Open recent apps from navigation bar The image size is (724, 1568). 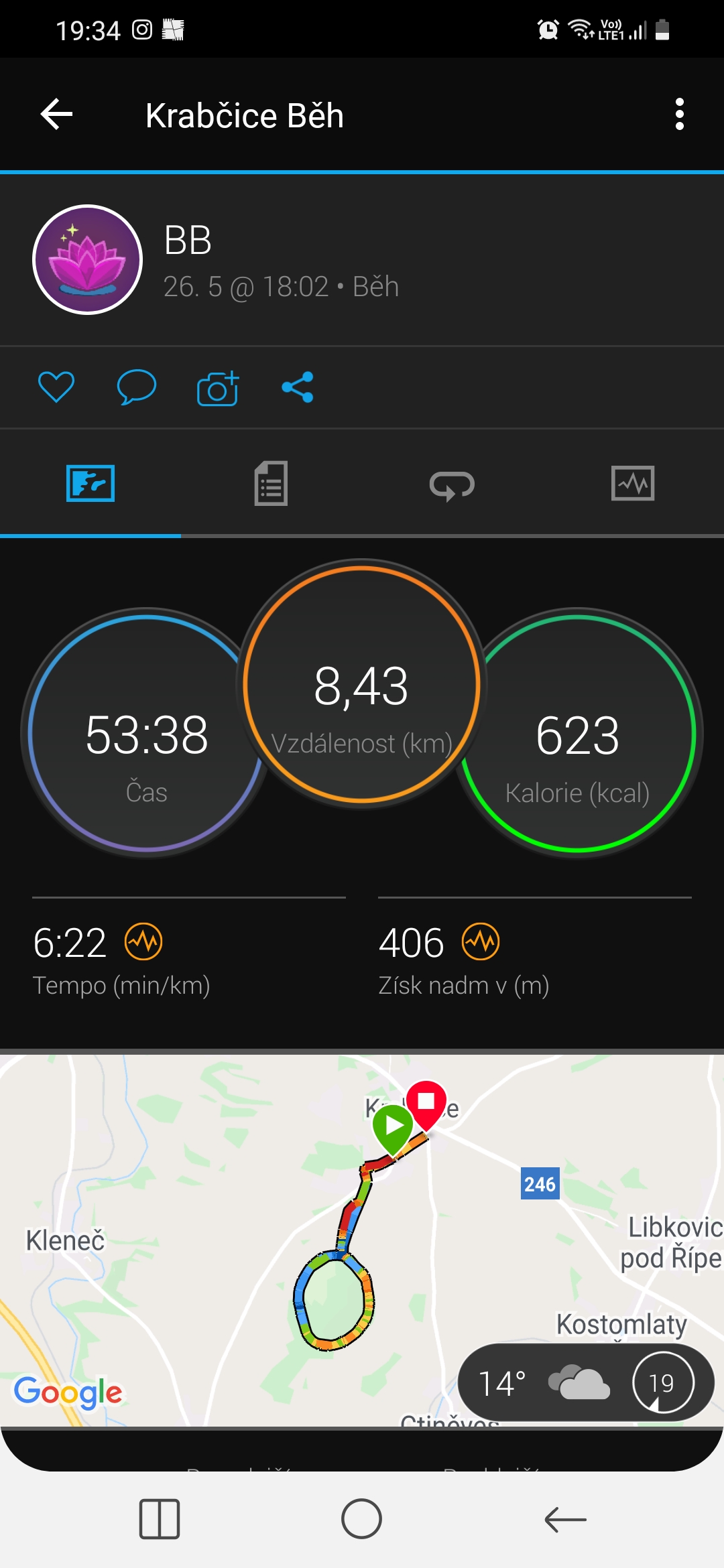click(160, 1518)
